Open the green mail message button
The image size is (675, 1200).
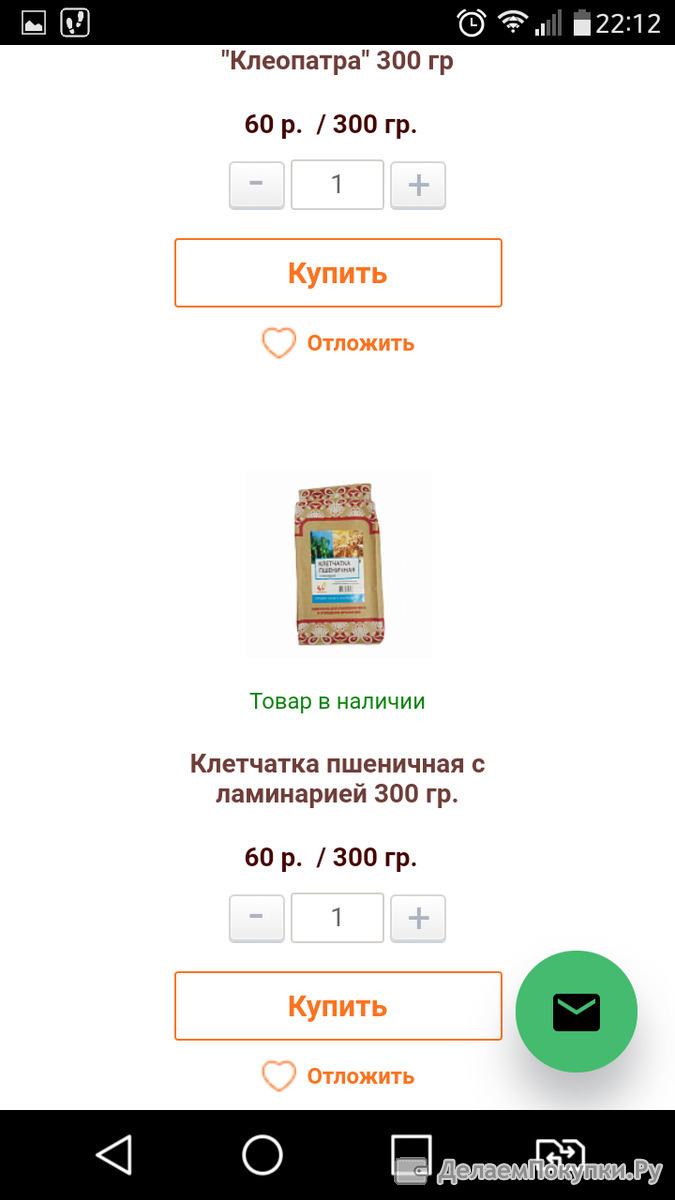(x=576, y=1012)
